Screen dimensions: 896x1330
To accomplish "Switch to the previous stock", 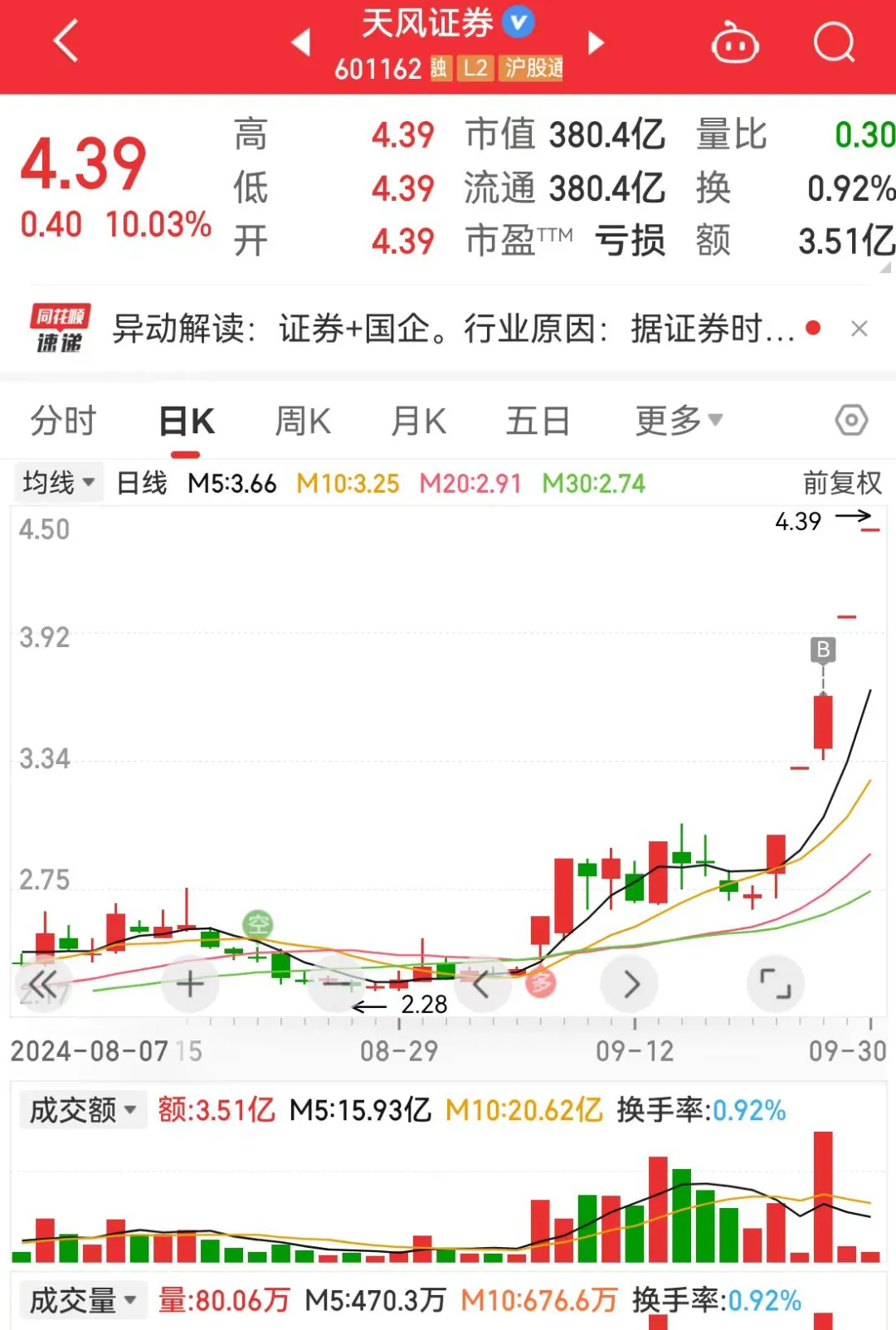I will click(x=301, y=42).
